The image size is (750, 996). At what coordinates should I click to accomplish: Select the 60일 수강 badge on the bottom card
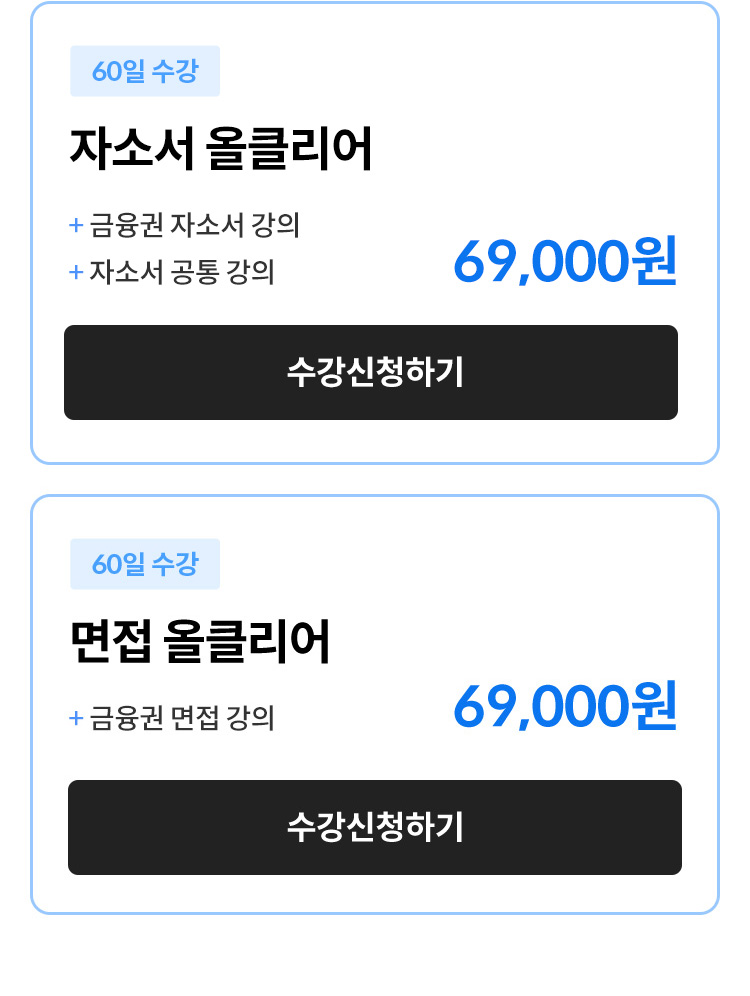click(x=145, y=564)
